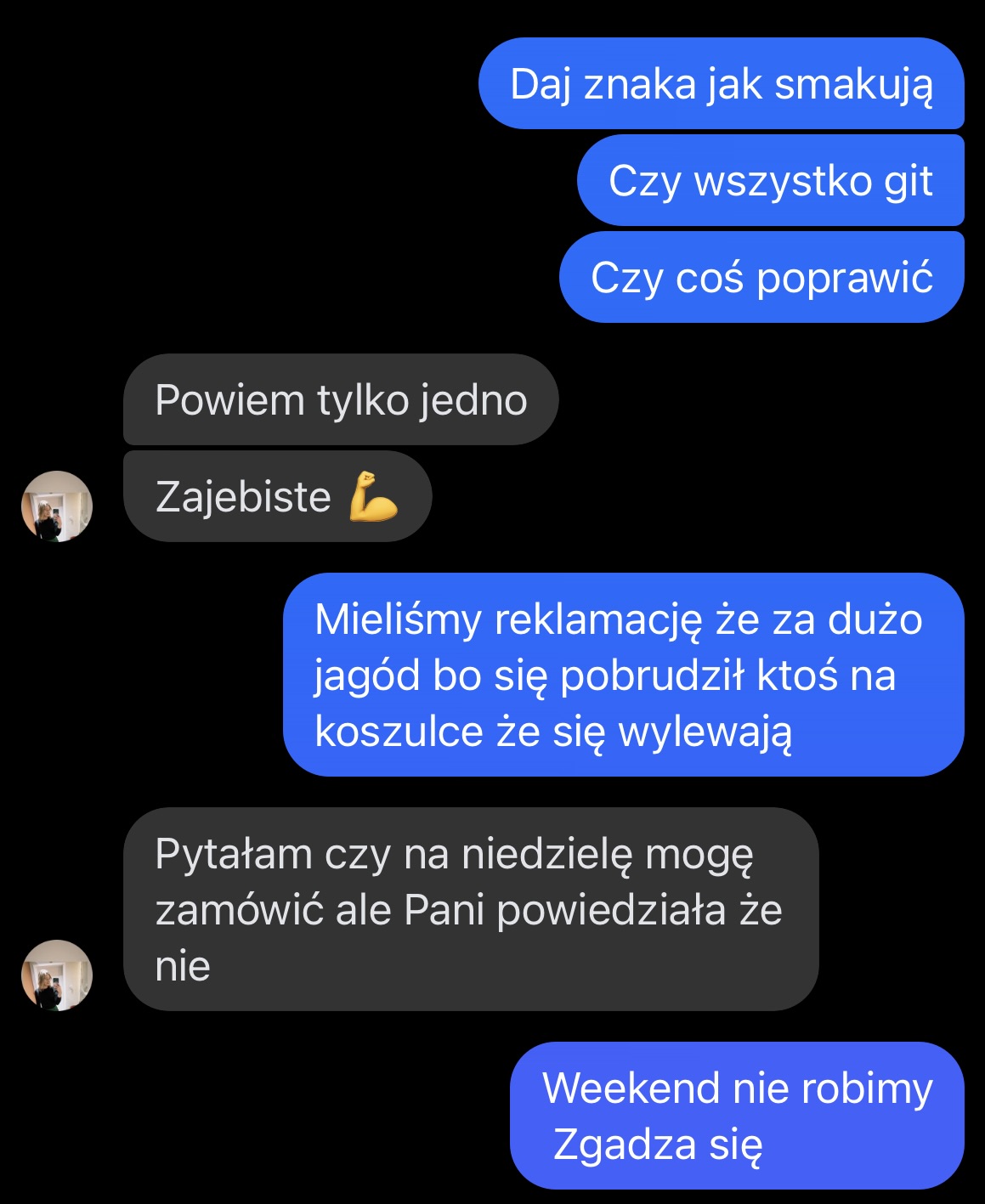The image size is (985, 1204).
Task: Tap the profile photo next to "Pytałam czy na niedzielę"
Action: (57, 975)
